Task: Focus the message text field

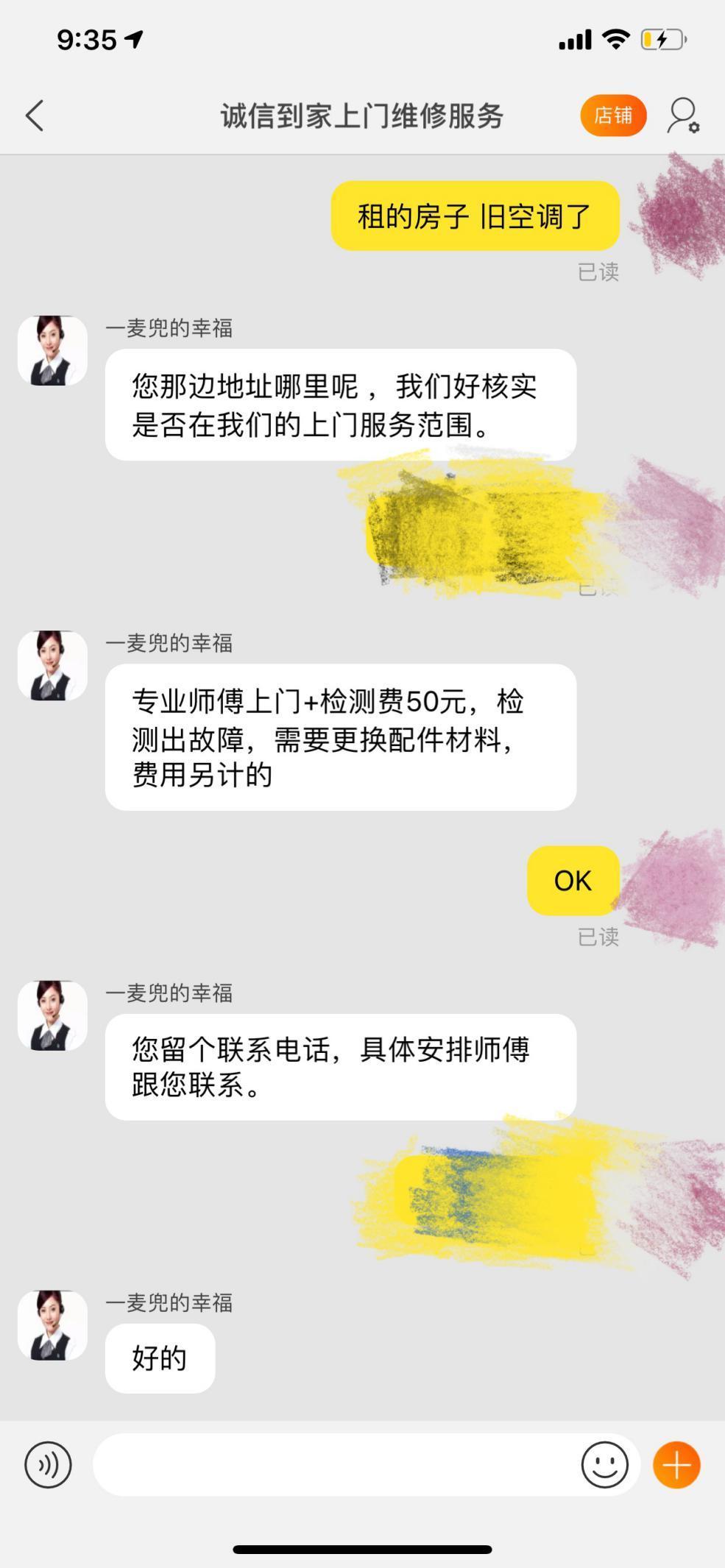Action: [335, 1464]
